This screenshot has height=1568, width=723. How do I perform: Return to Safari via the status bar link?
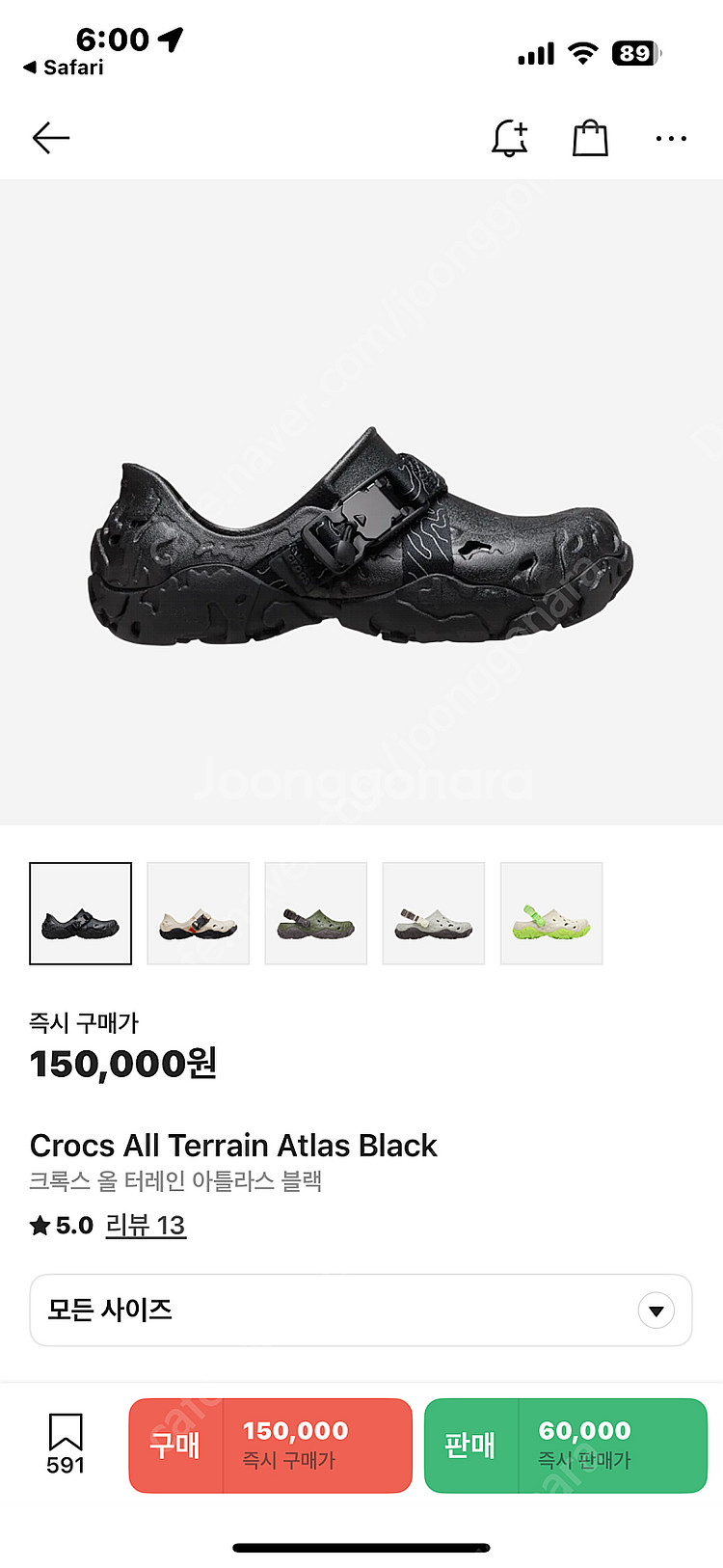point(64,68)
